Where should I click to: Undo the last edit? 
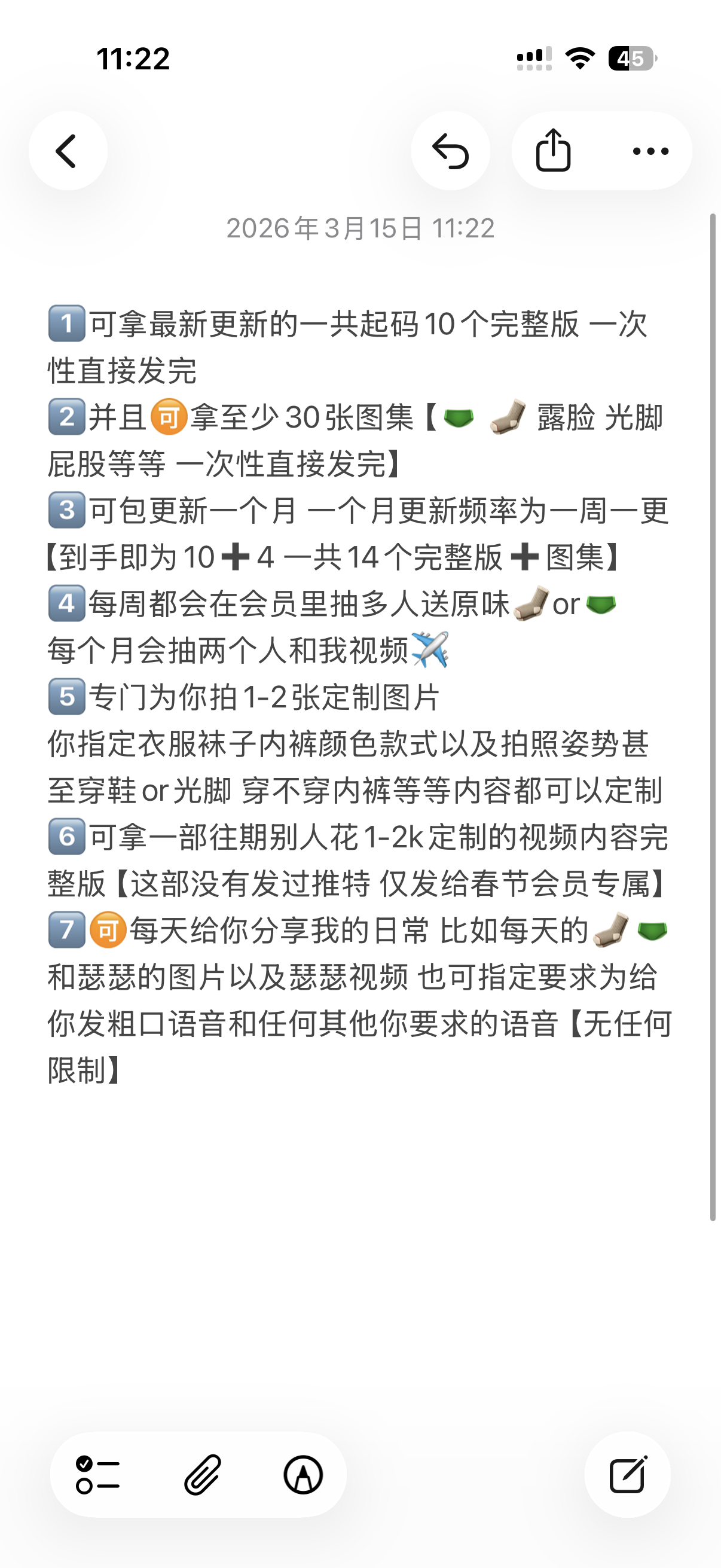[450, 151]
